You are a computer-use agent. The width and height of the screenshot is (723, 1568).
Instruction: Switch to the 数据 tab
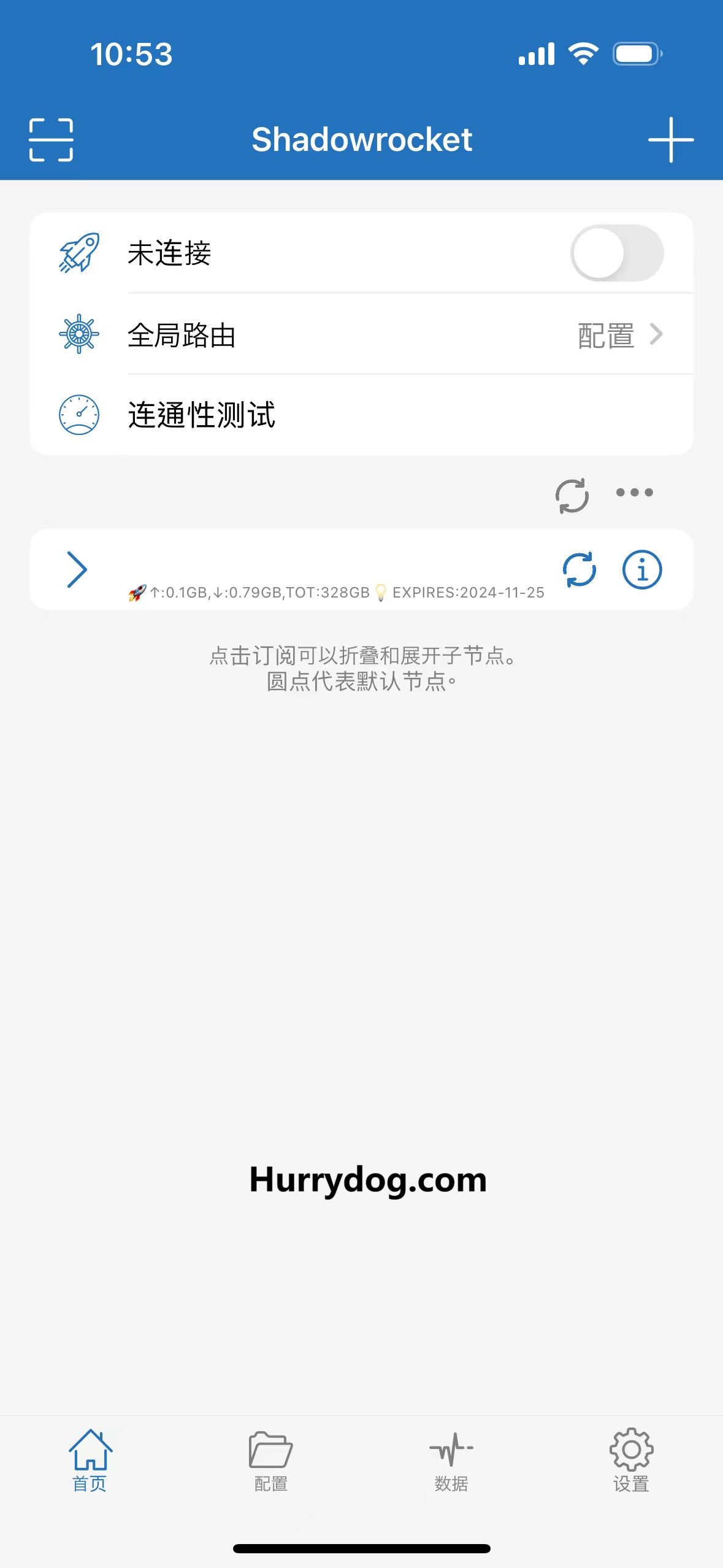click(451, 1461)
